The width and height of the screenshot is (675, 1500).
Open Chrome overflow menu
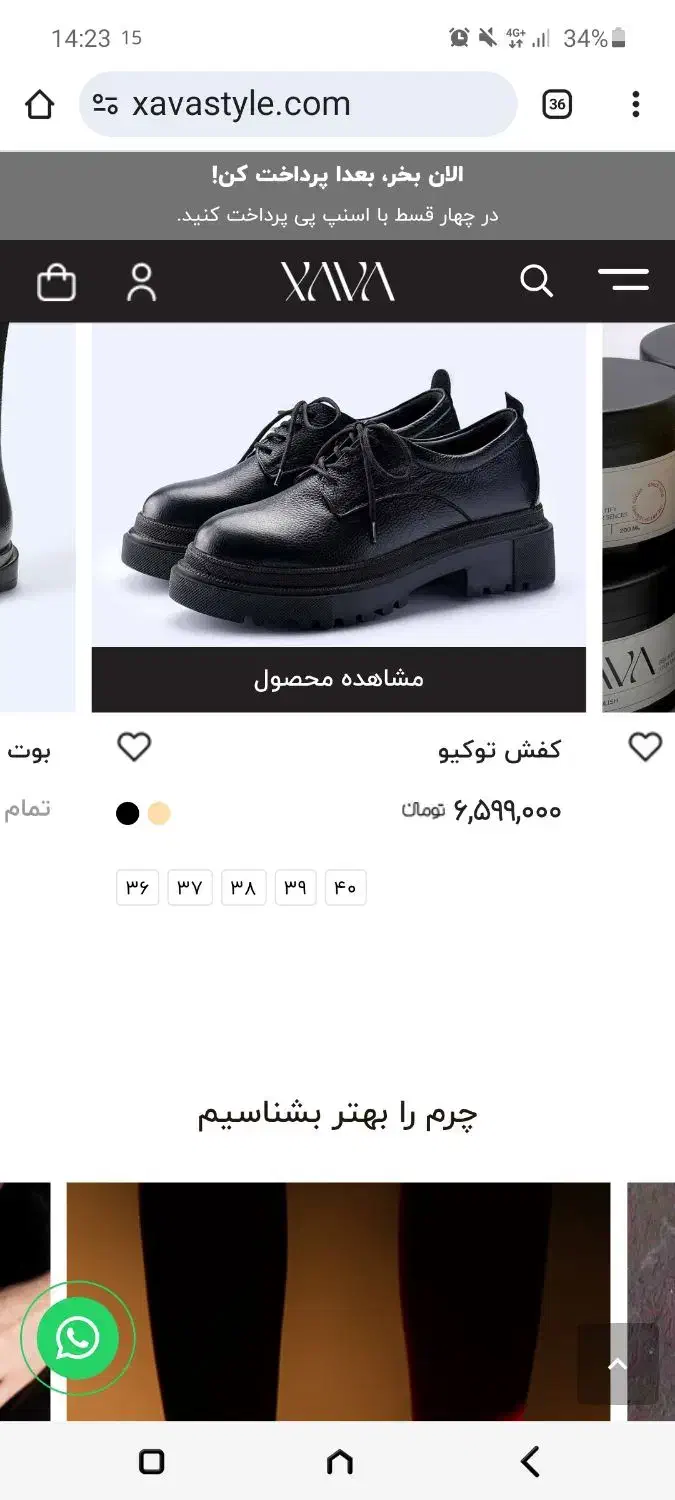(636, 104)
